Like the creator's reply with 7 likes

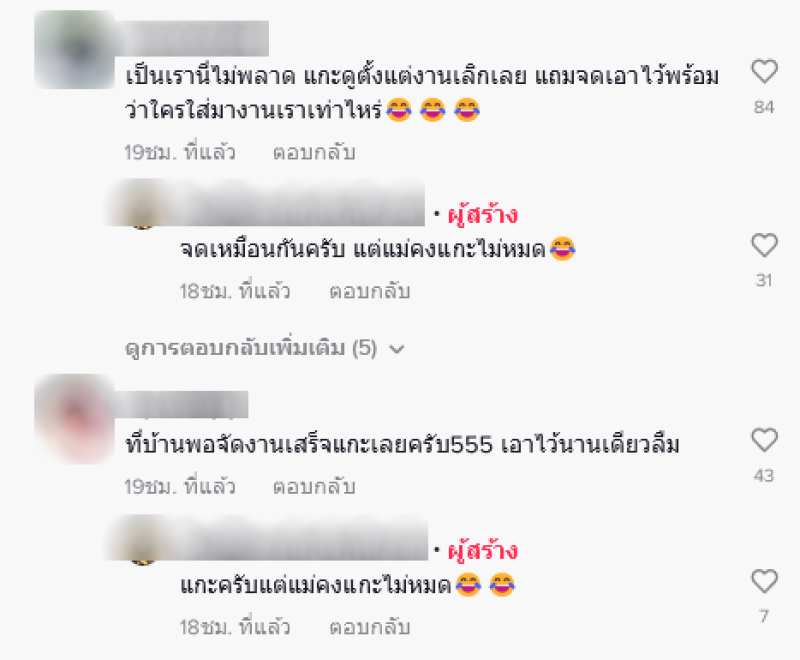[764, 582]
